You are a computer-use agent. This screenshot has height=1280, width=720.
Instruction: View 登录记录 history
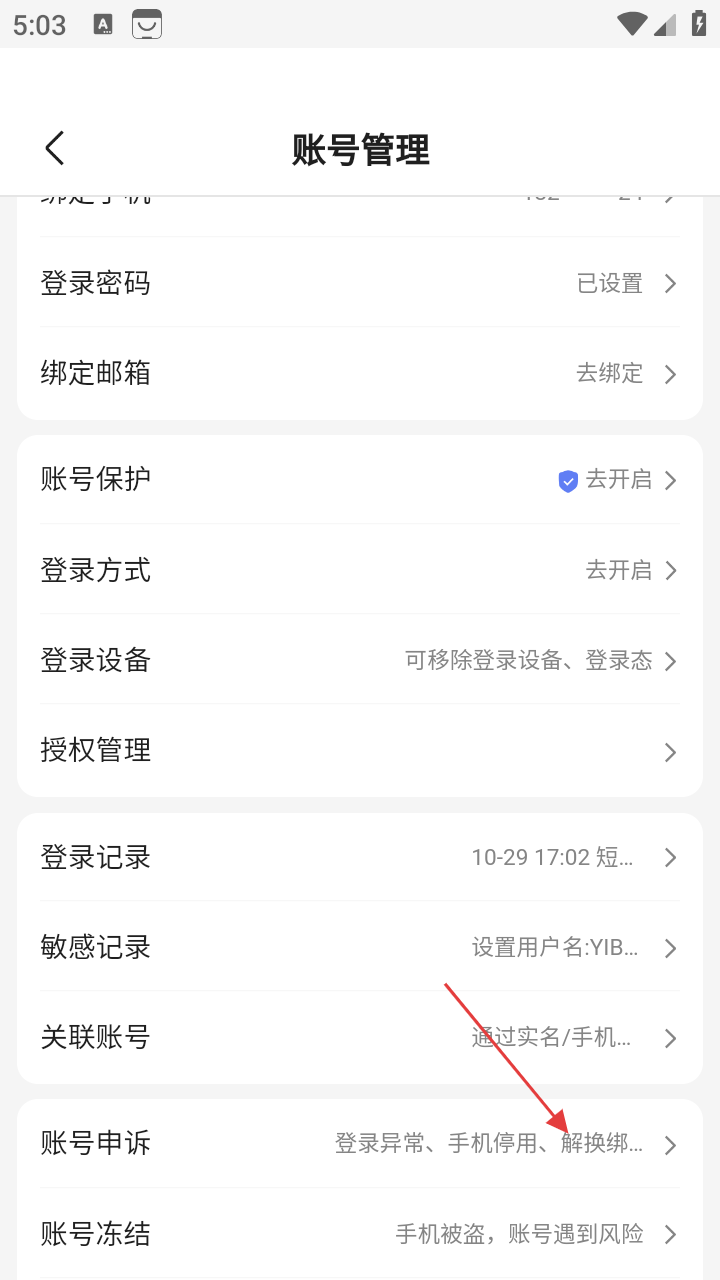360,857
